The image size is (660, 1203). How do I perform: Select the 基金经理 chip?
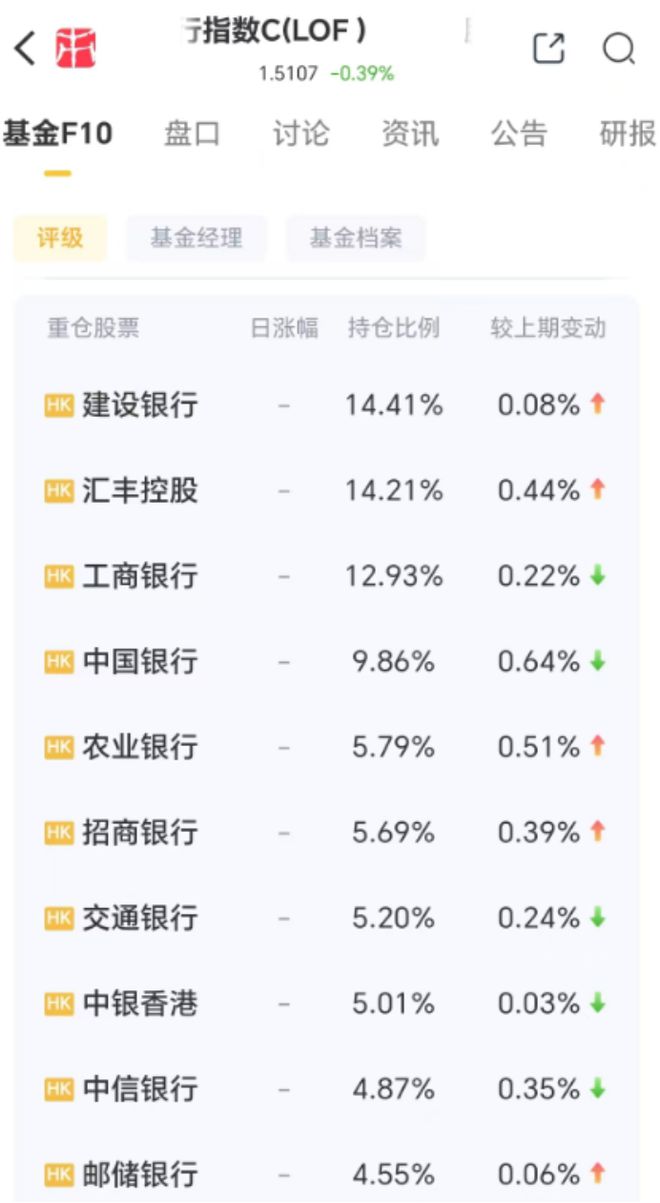pyautogui.click(x=196, y=238)
